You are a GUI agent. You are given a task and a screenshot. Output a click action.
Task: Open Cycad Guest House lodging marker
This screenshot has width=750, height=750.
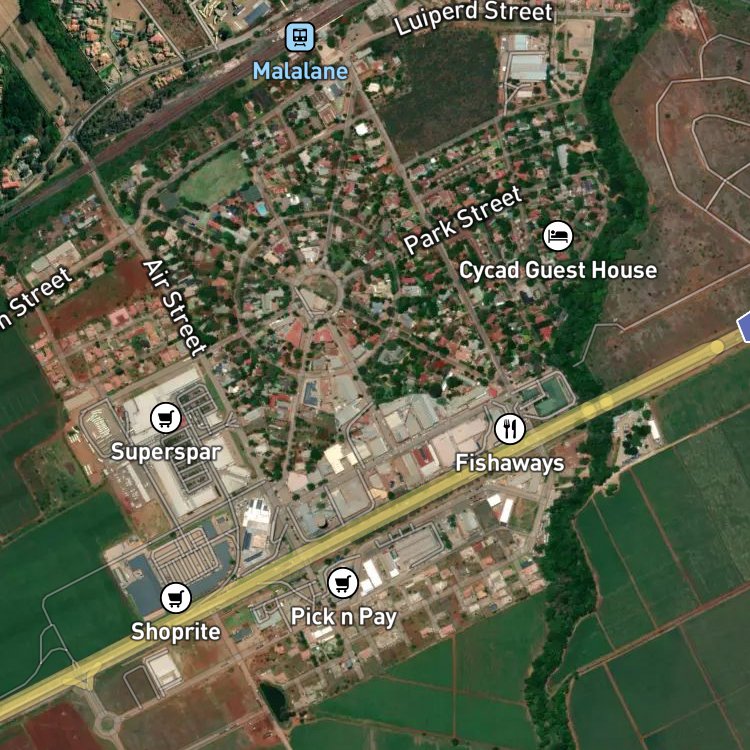coord(558,236)
